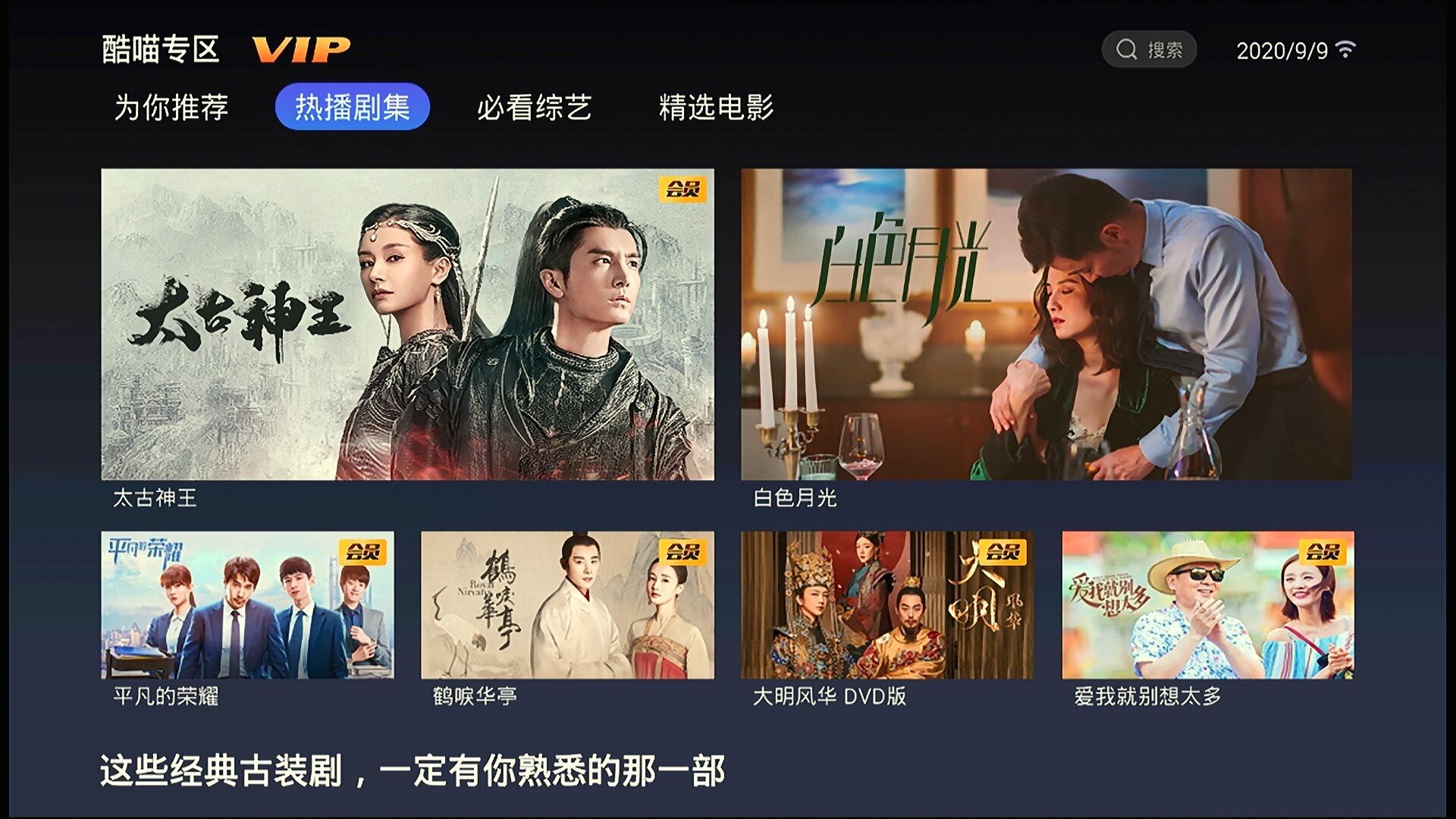
Task: Switch to the 必看综艺 tab
Action: point(534,107)
